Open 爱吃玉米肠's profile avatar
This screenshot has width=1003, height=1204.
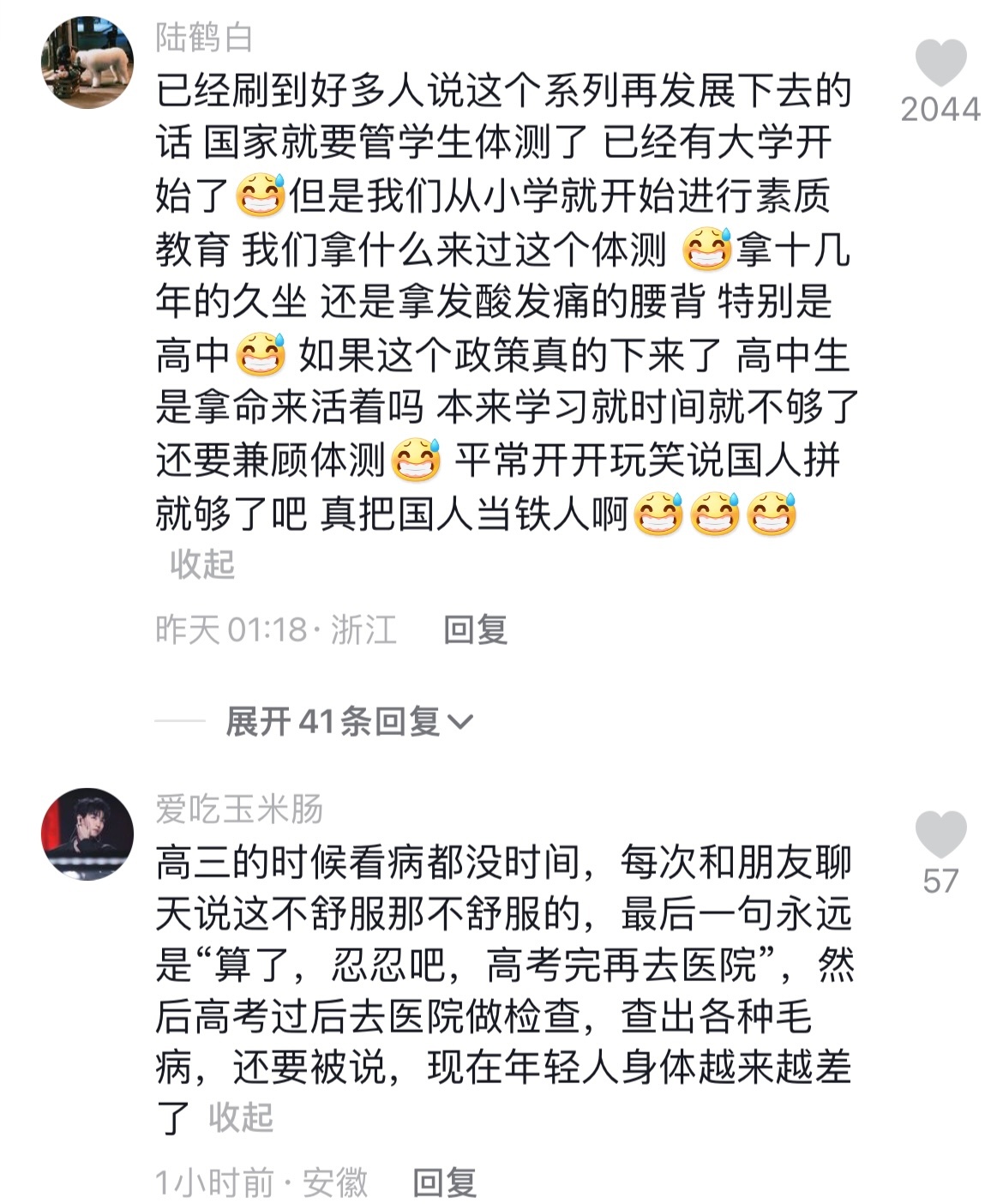pos(87,834)
